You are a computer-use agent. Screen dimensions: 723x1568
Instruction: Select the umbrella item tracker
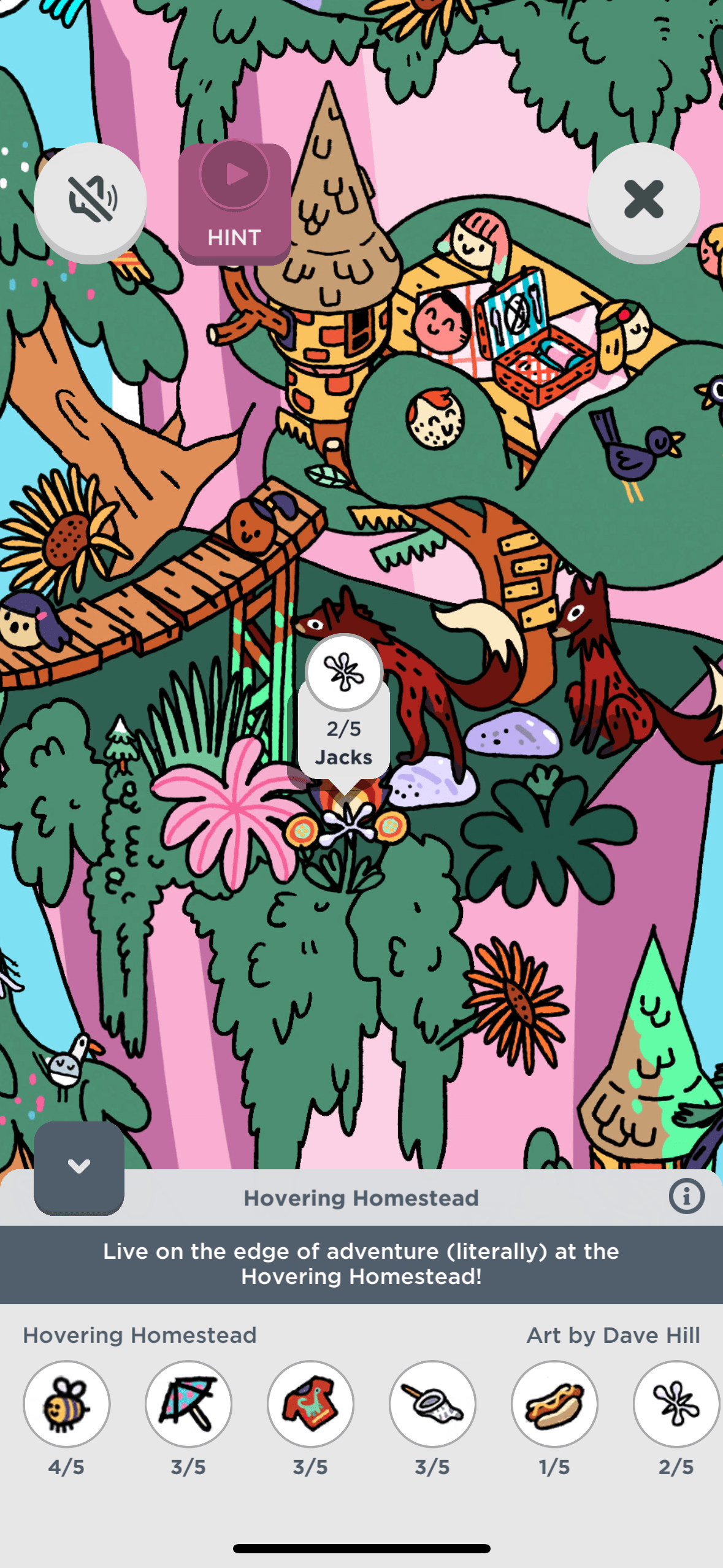click(188, 1404)
